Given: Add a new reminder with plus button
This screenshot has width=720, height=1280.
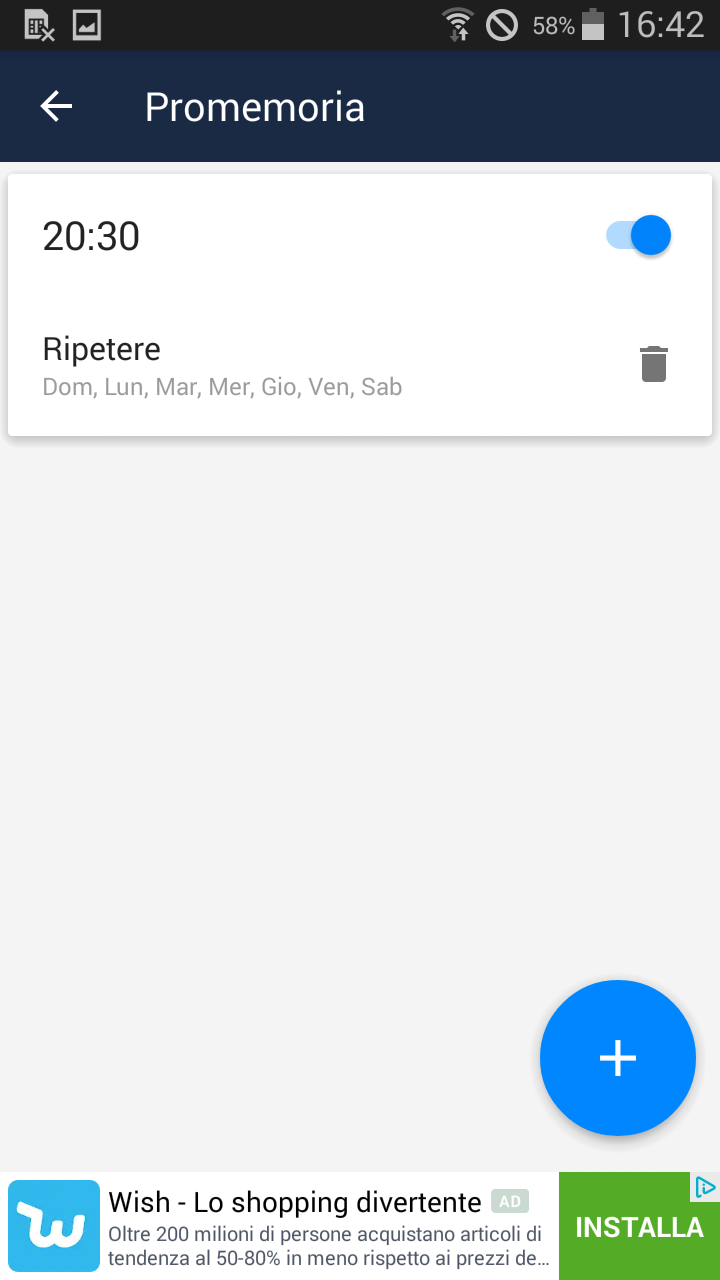Looking at the screenshot, I should coord(618,1058).
